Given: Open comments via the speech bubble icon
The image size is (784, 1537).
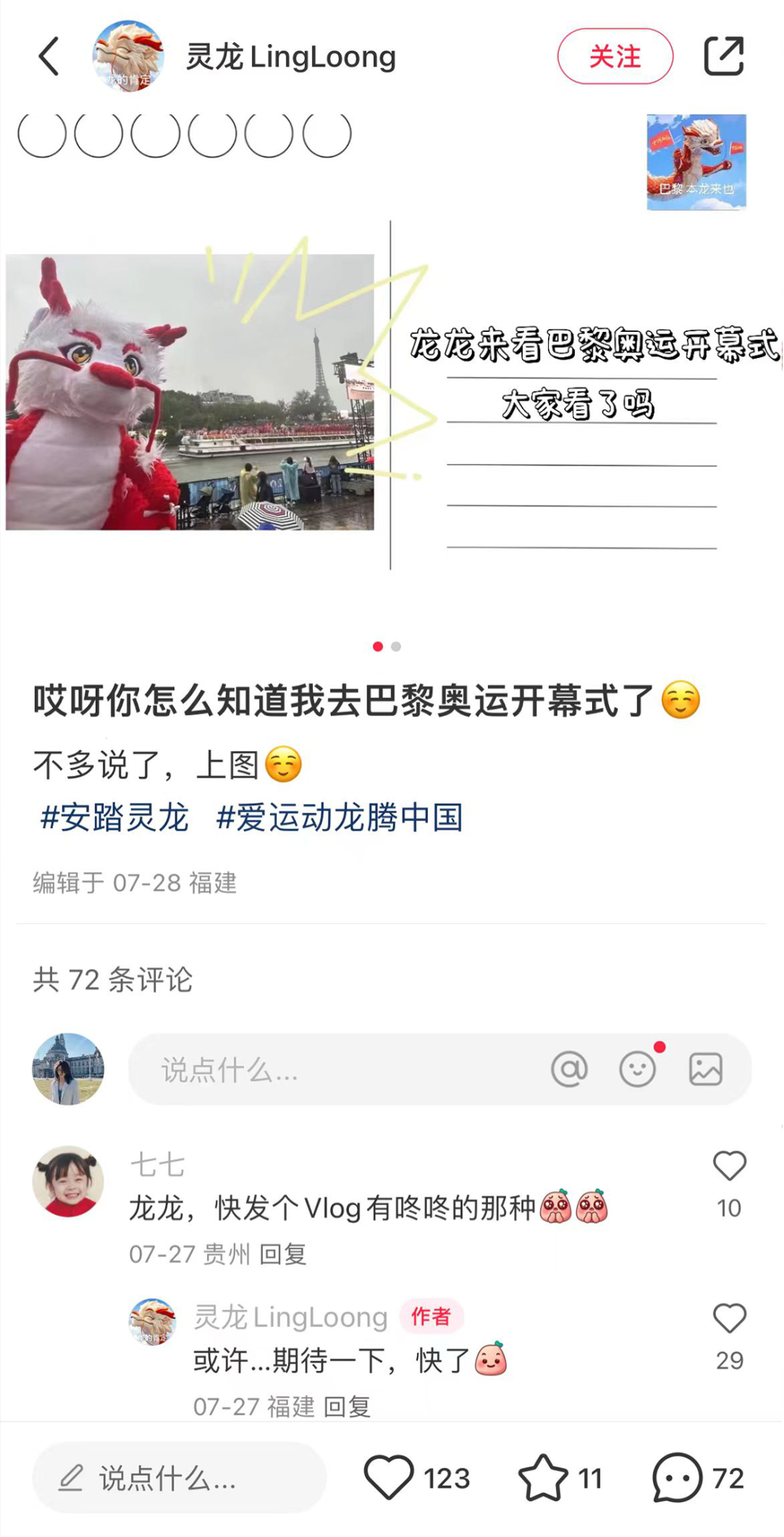Looking at the screenshot, I should point(677,1478).
